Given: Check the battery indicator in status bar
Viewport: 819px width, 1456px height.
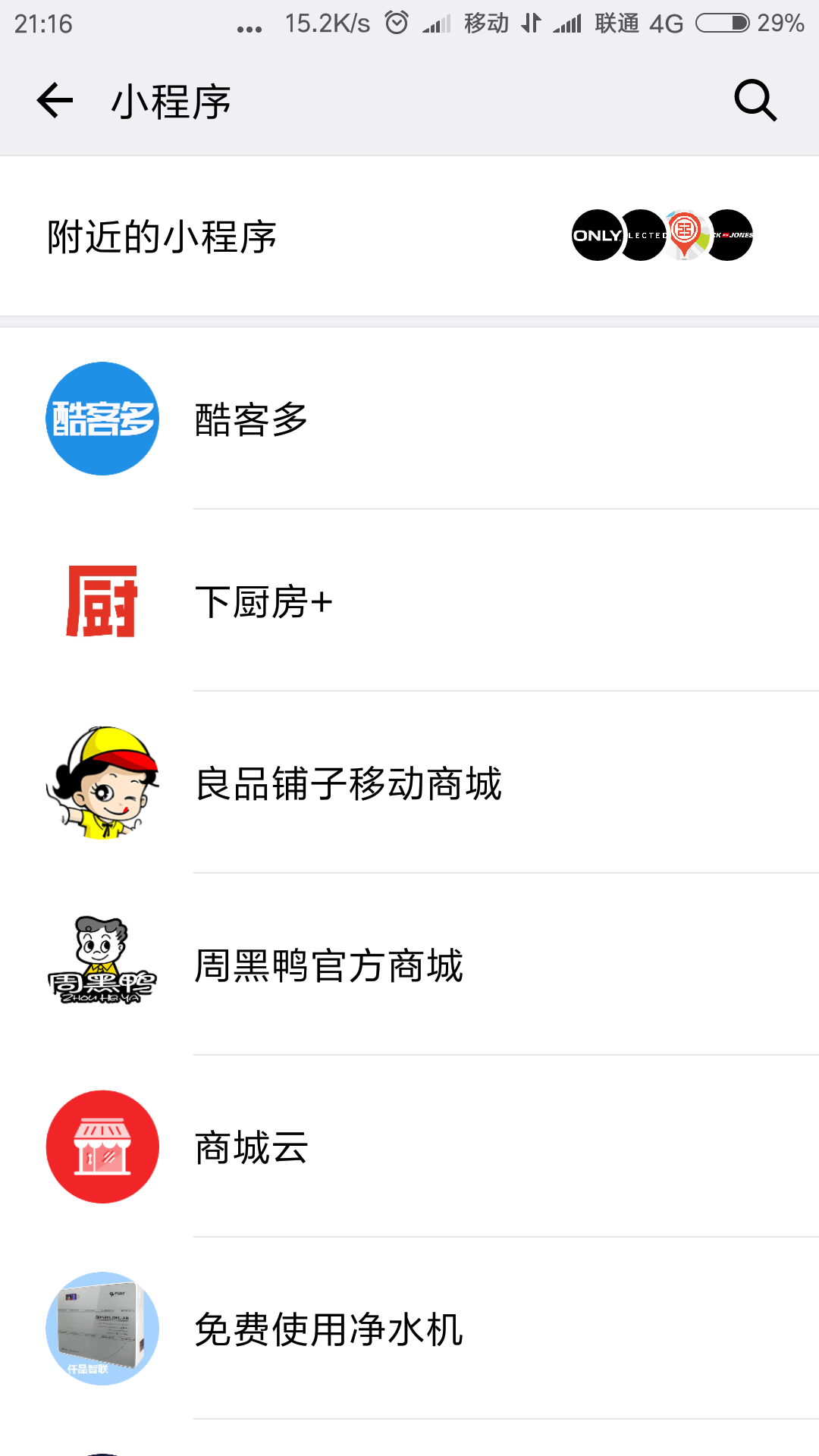Looking at the screenshot, I should [x=726, y=23].
